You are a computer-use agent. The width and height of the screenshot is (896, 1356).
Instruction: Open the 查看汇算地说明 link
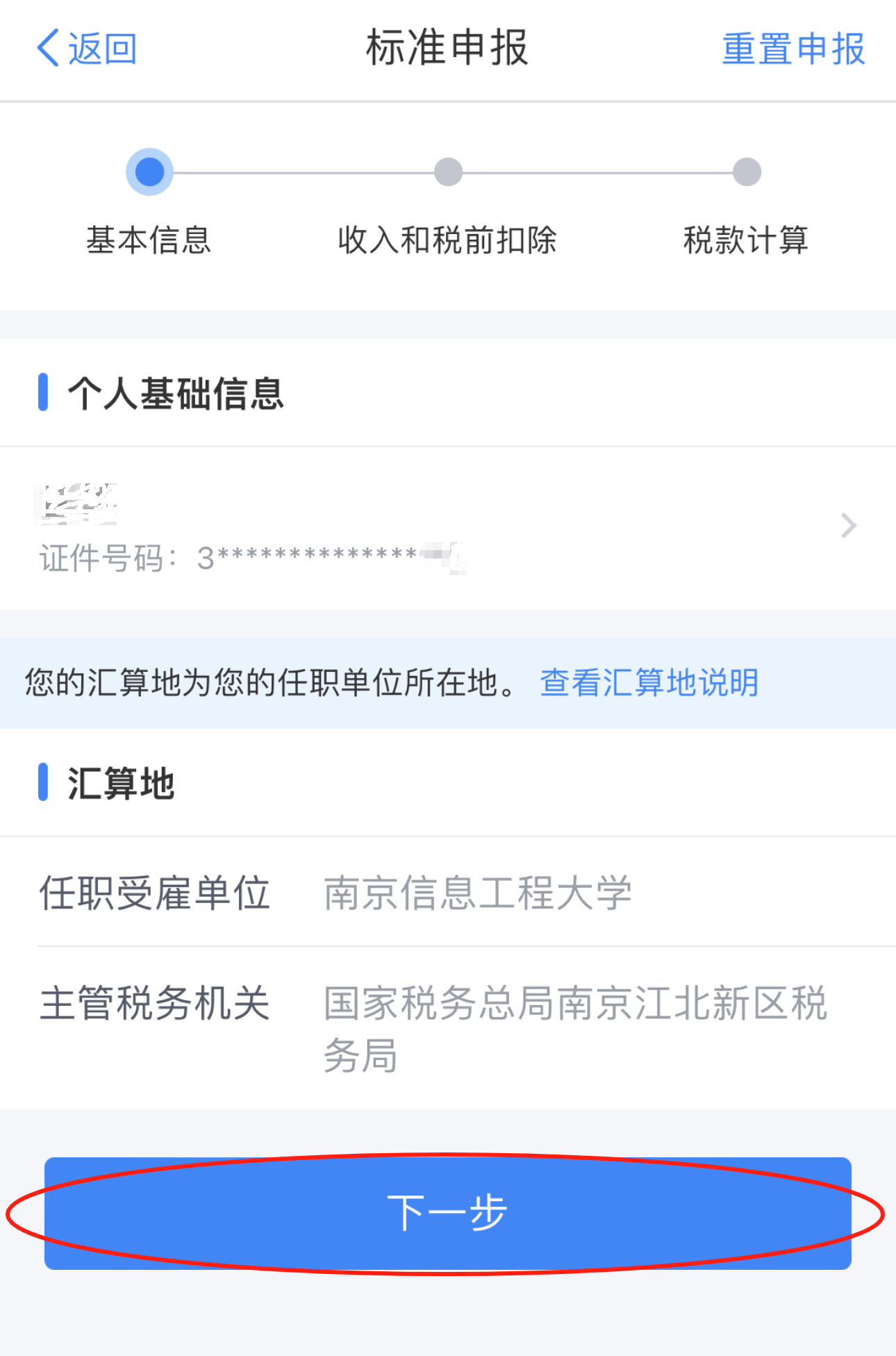point(649,683)
